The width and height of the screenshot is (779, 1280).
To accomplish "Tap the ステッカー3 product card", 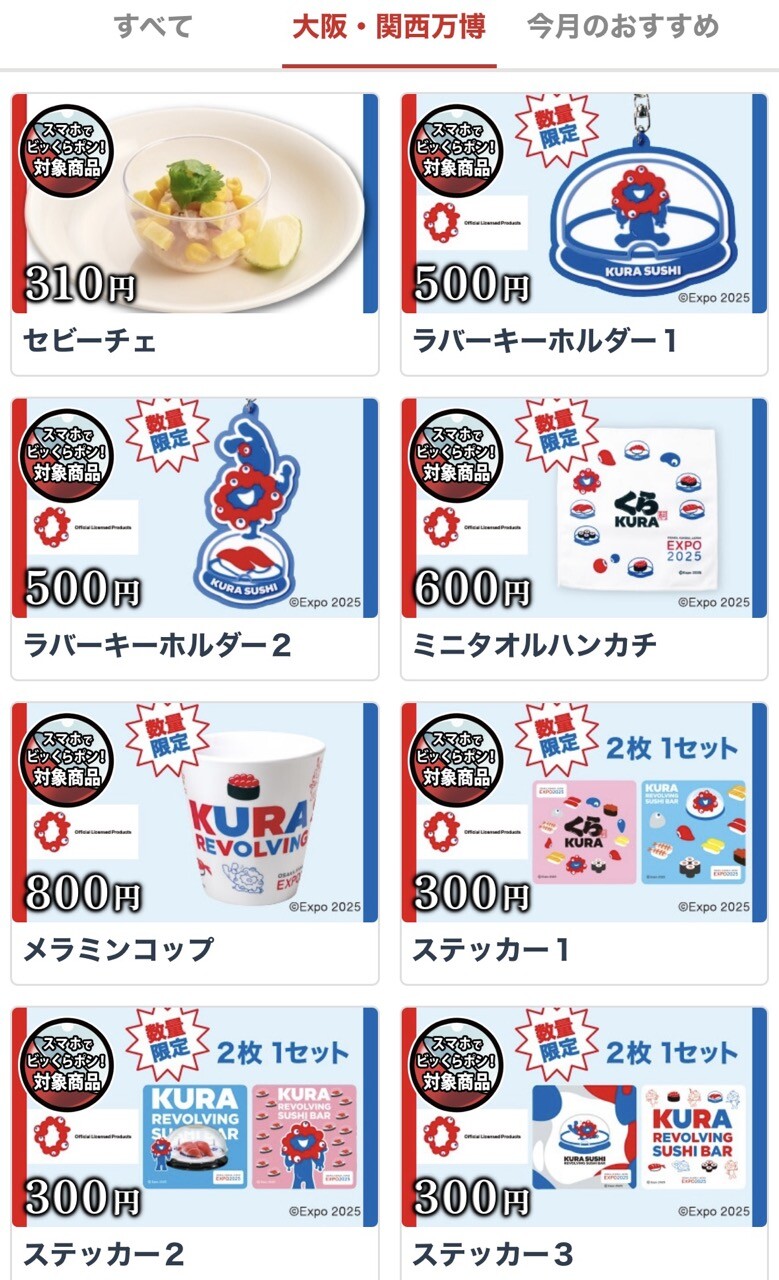I will 584,1143.
